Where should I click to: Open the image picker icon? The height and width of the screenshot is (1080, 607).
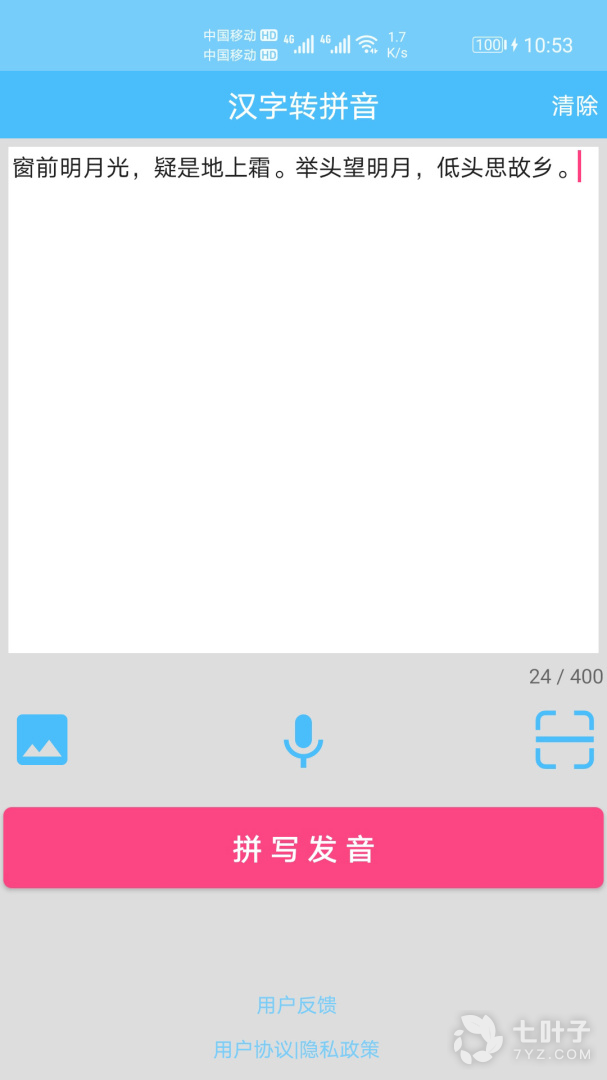coord(42,740)
